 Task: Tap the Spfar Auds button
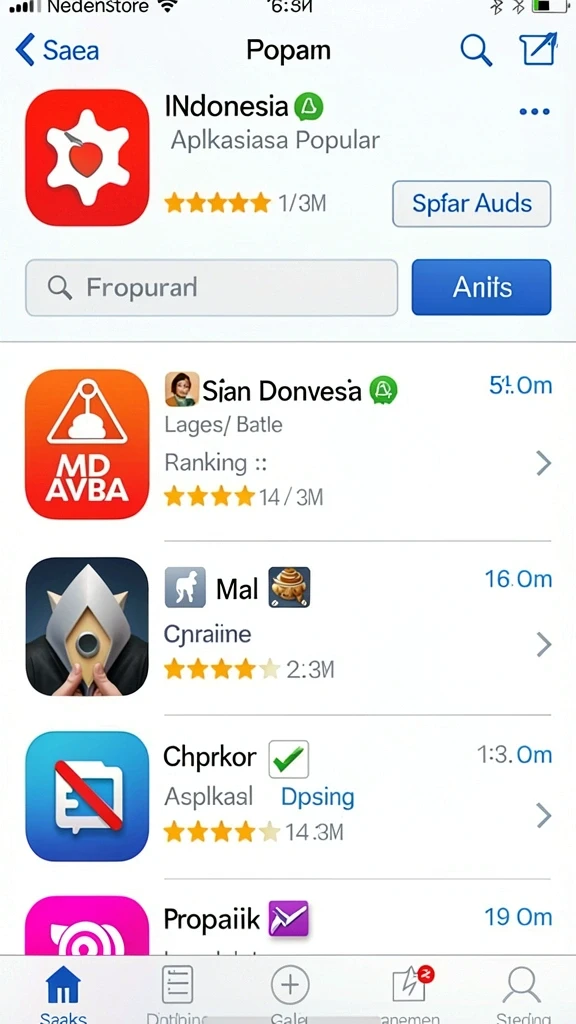tap(472, 204)
